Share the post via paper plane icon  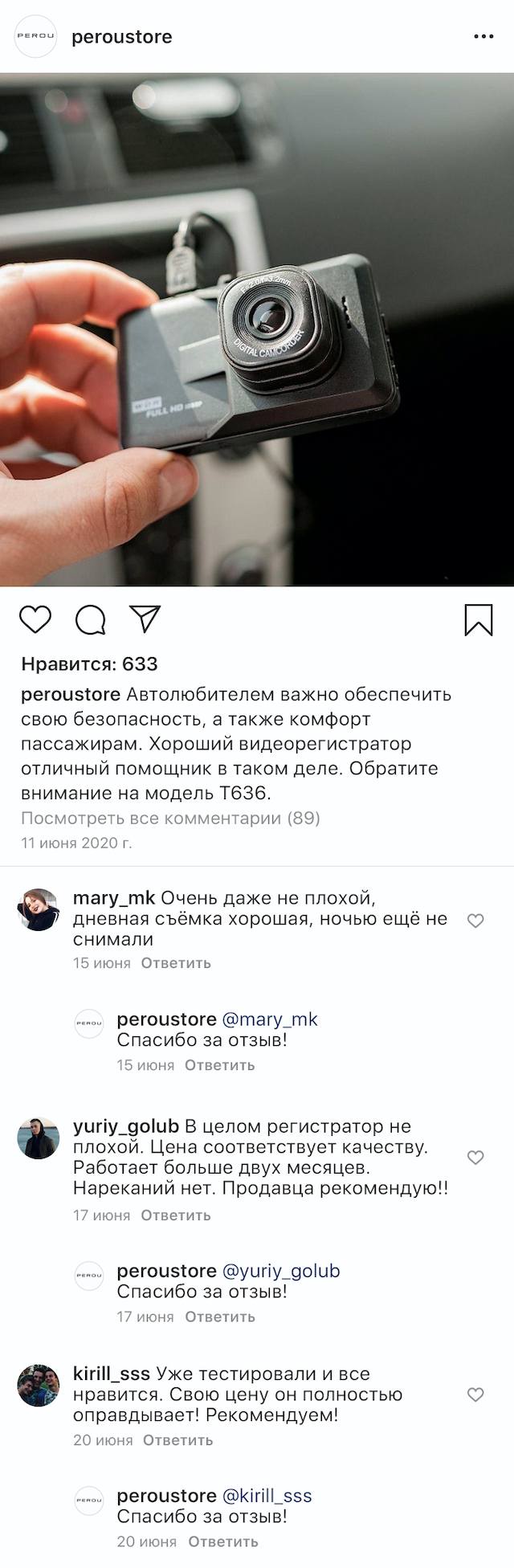(x=145, y=619)
